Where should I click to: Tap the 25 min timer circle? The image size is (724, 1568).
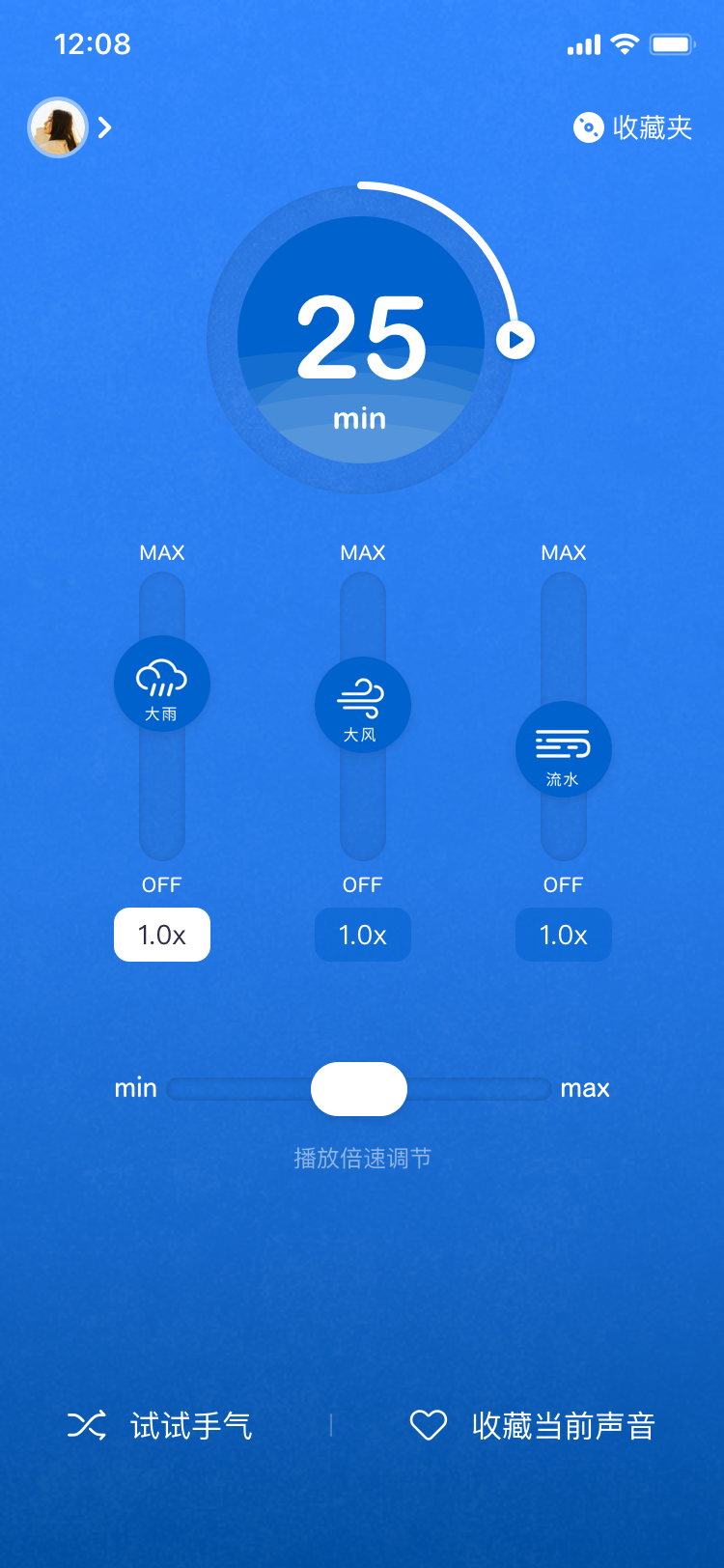click(360, 340)
